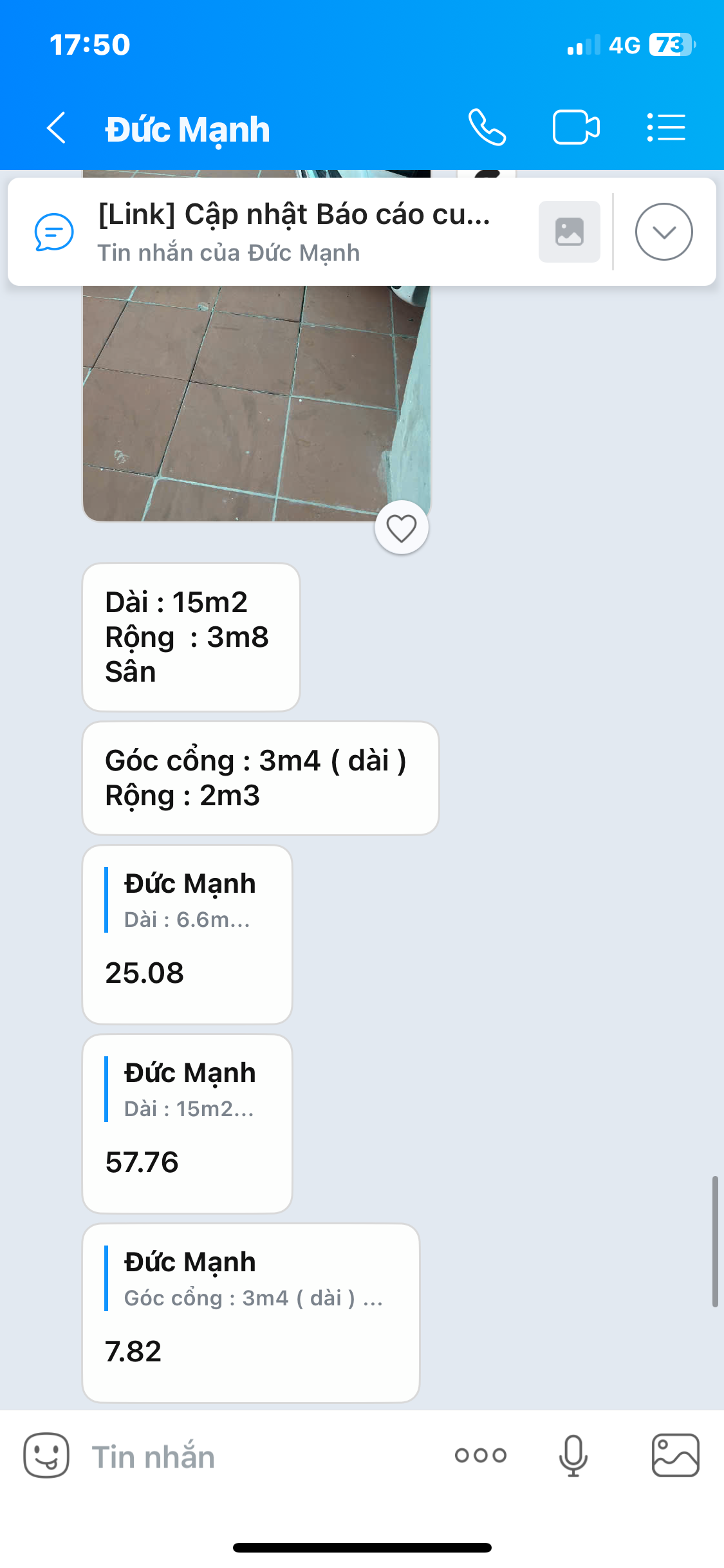The width and height of the screenshot is (724, 1568).
Task: Expand the pinned messages chevron
Action: [x=664, y=232]
